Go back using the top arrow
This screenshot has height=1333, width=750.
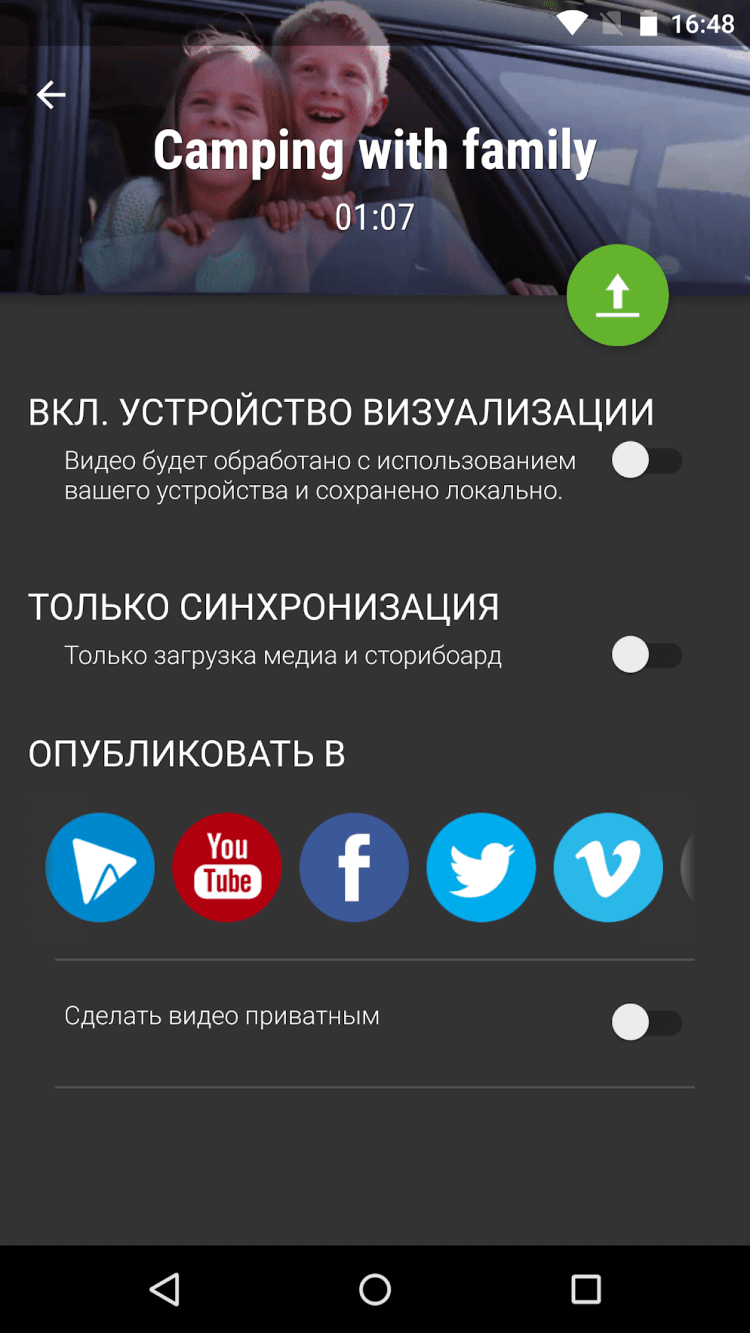(51, 95)
